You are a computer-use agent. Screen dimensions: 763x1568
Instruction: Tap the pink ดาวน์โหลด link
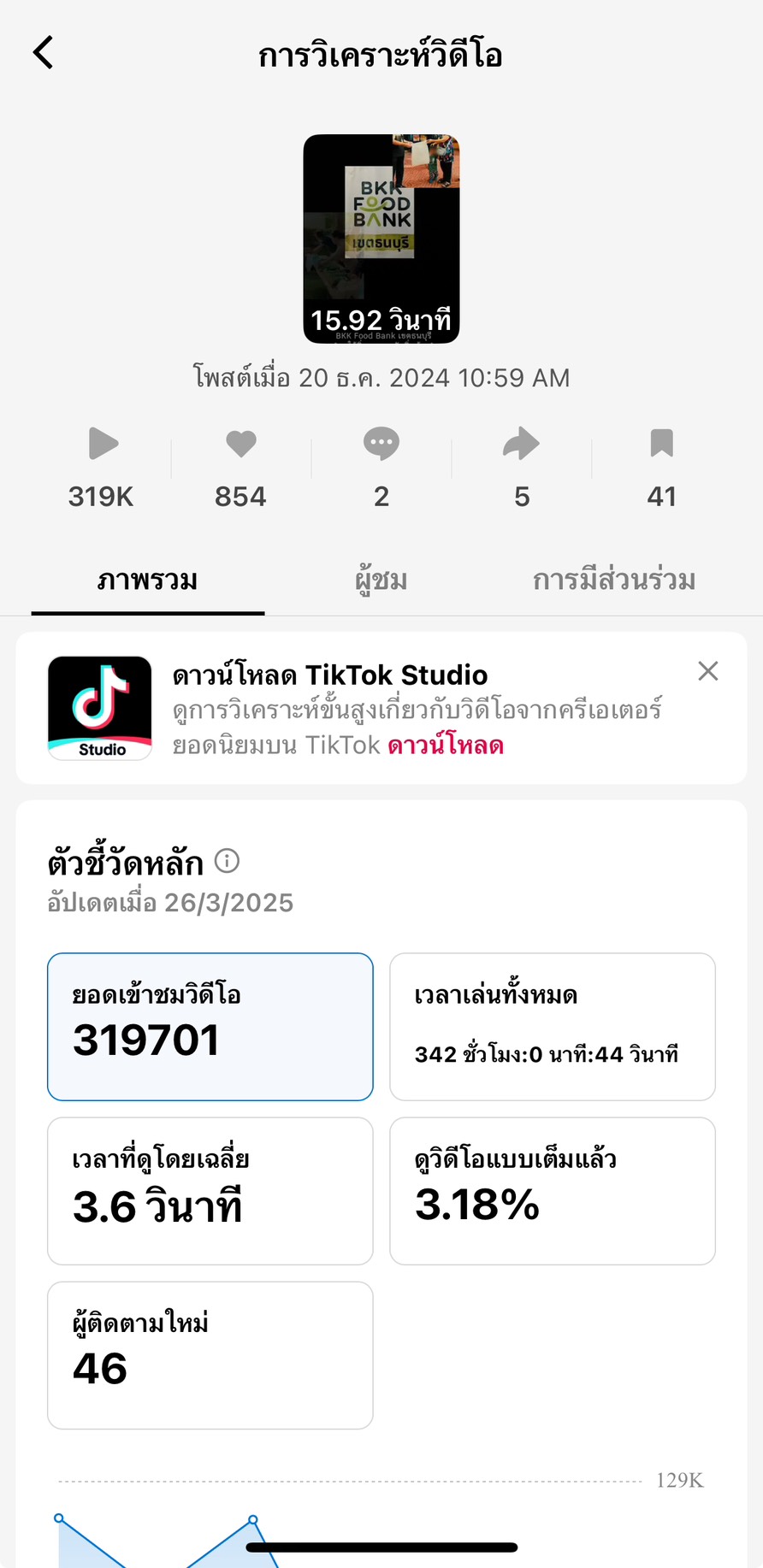tap(446, 746)
